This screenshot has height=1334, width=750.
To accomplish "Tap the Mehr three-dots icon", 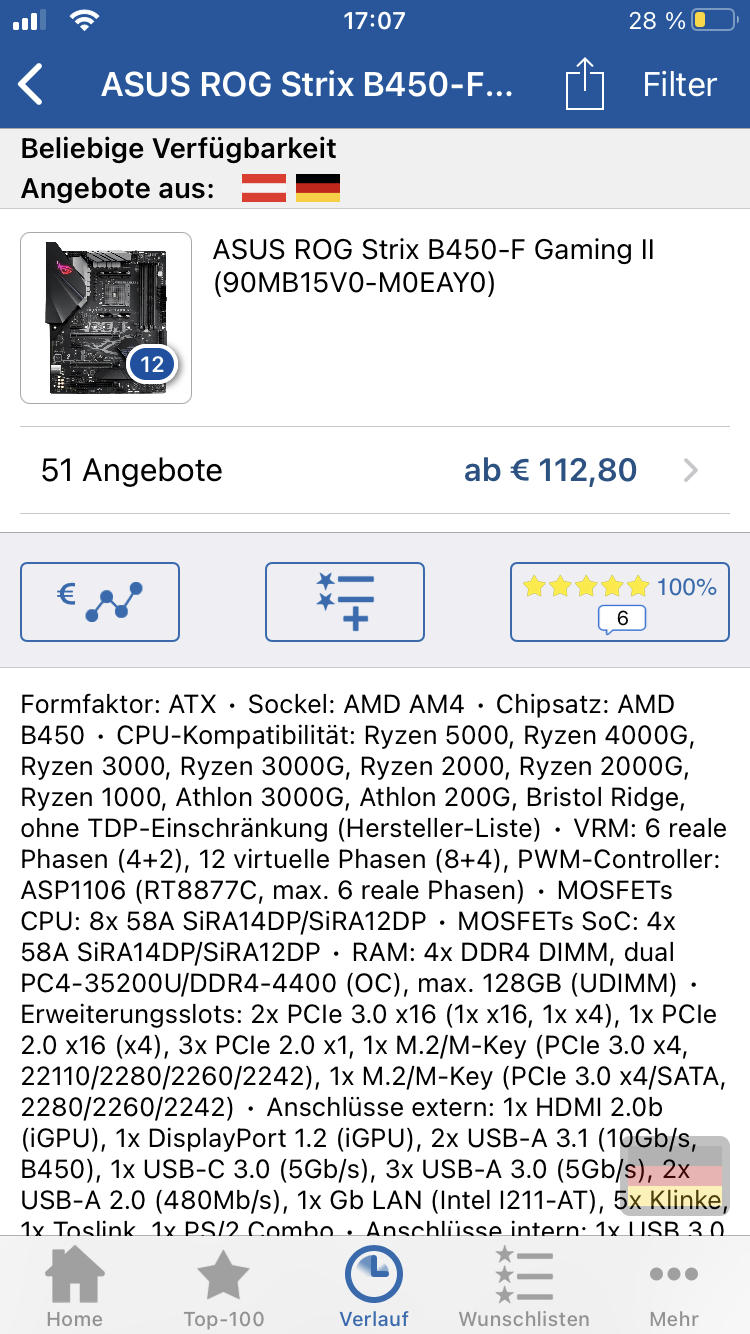I will (673, 1274).
